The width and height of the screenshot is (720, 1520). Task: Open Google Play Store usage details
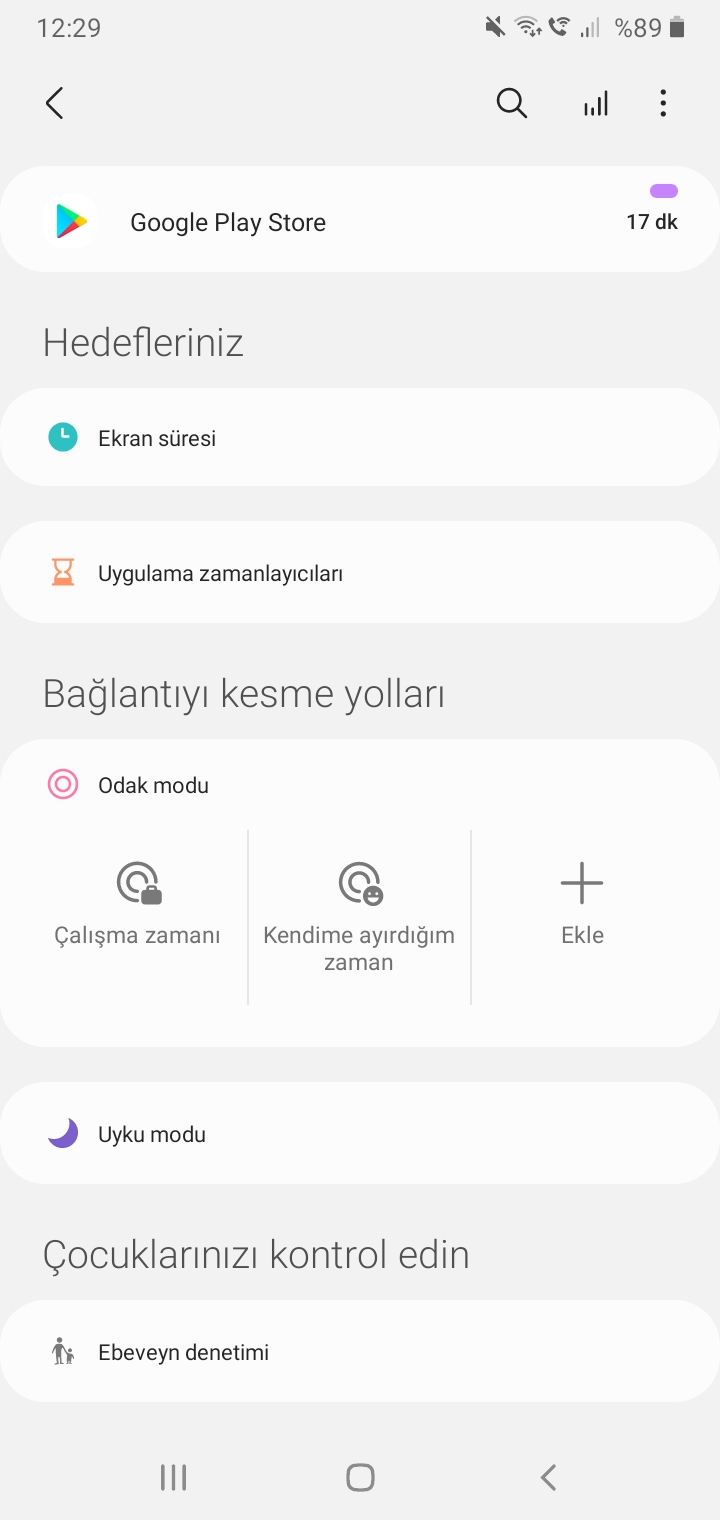[360, 221]
